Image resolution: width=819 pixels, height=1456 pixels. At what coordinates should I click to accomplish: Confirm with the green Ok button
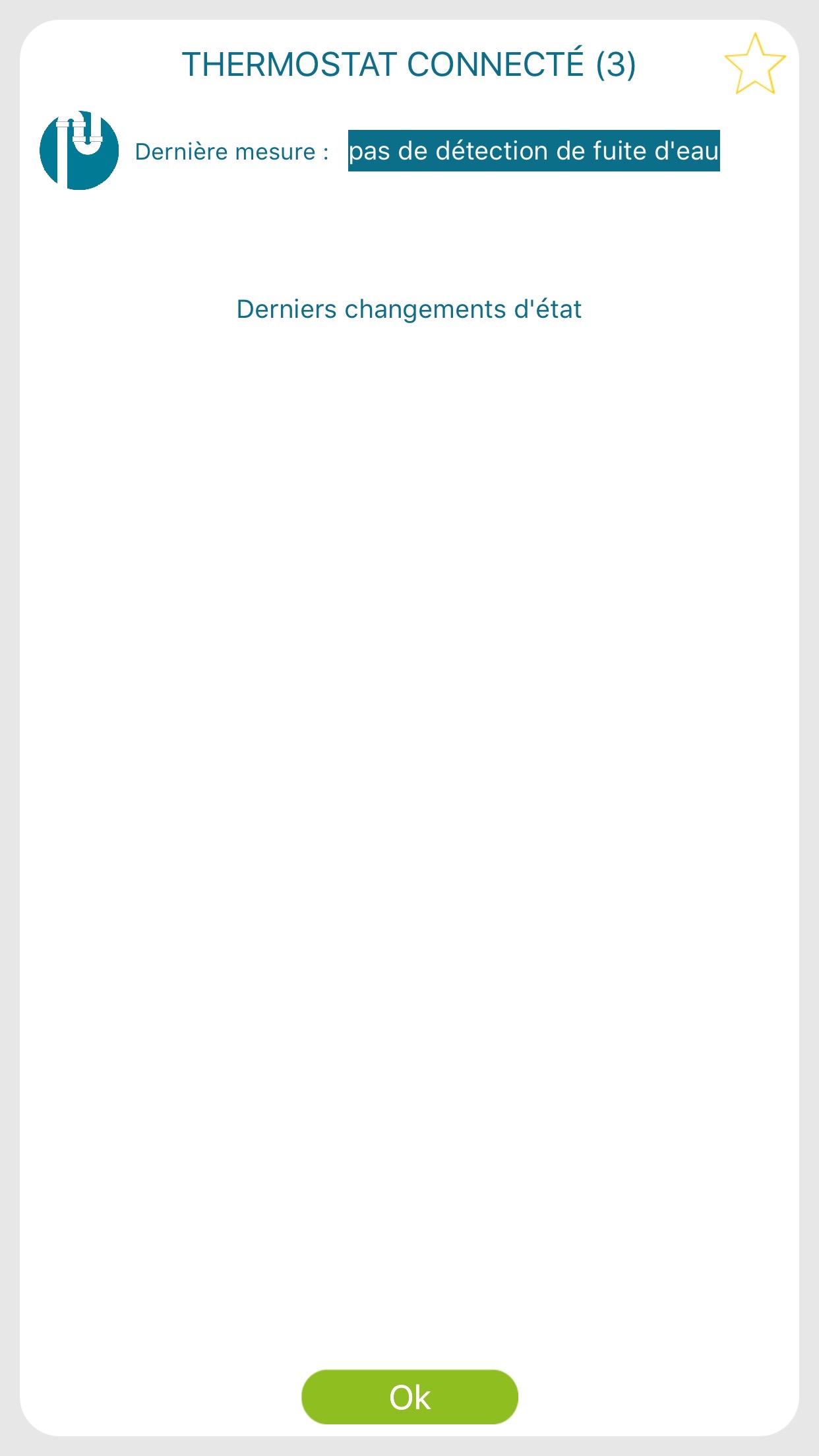409,1397
